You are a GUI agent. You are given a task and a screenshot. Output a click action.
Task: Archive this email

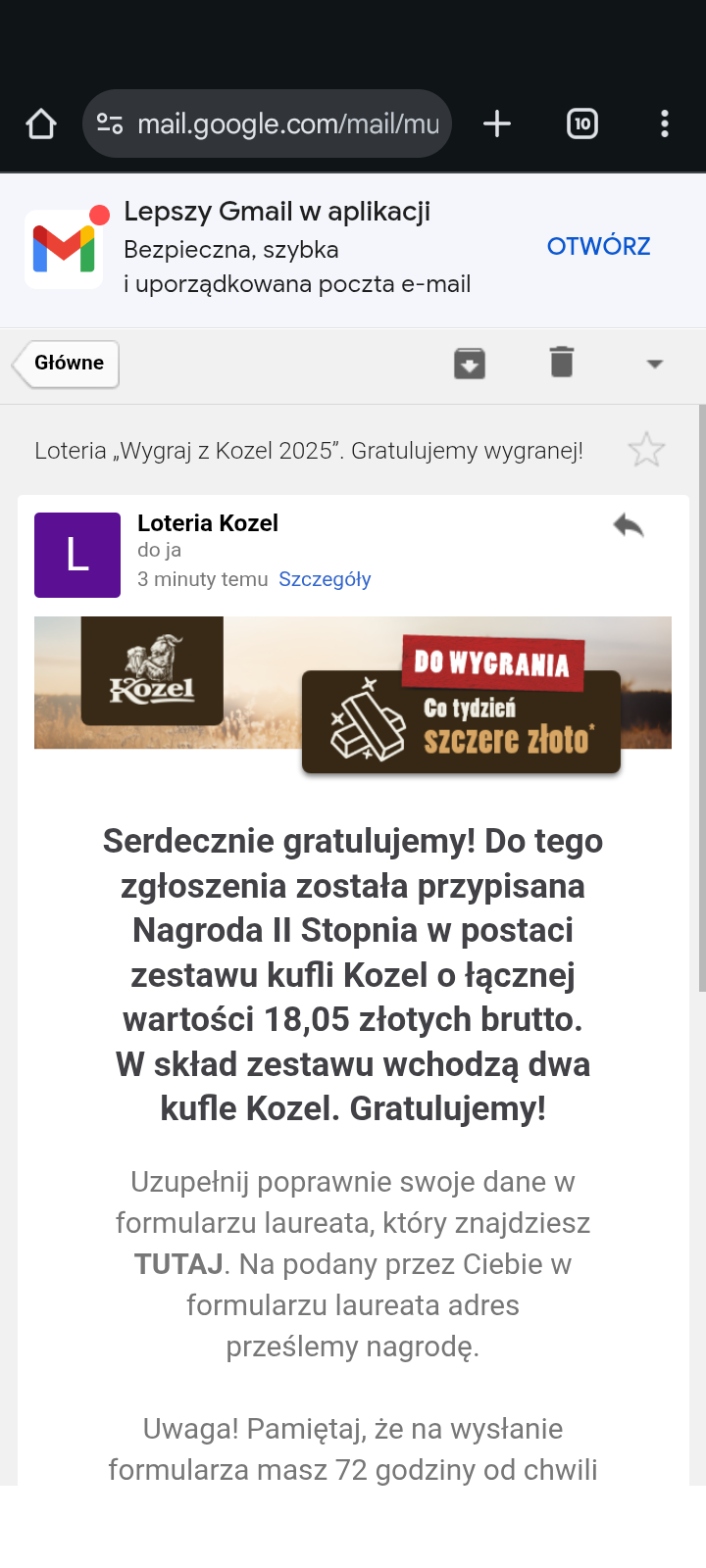470,364
